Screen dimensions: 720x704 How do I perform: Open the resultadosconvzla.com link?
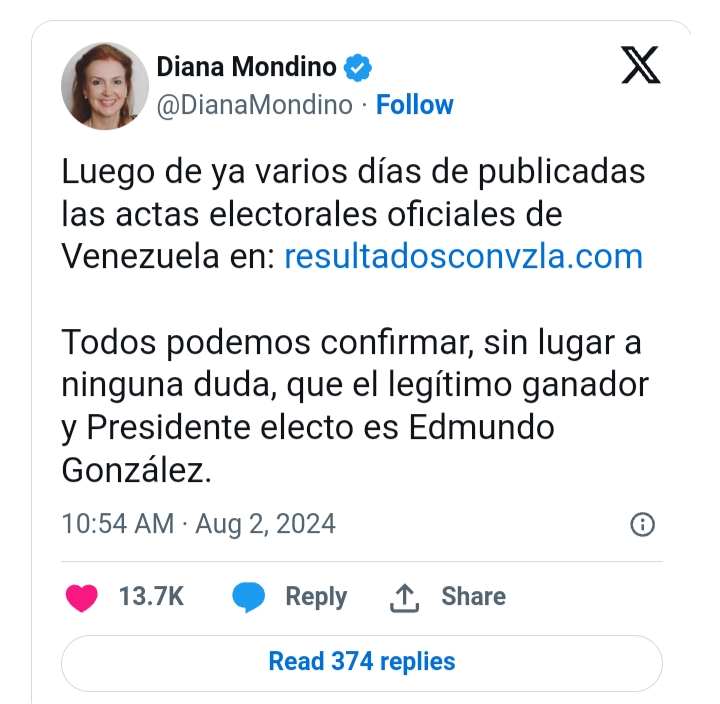coord(463,257)
